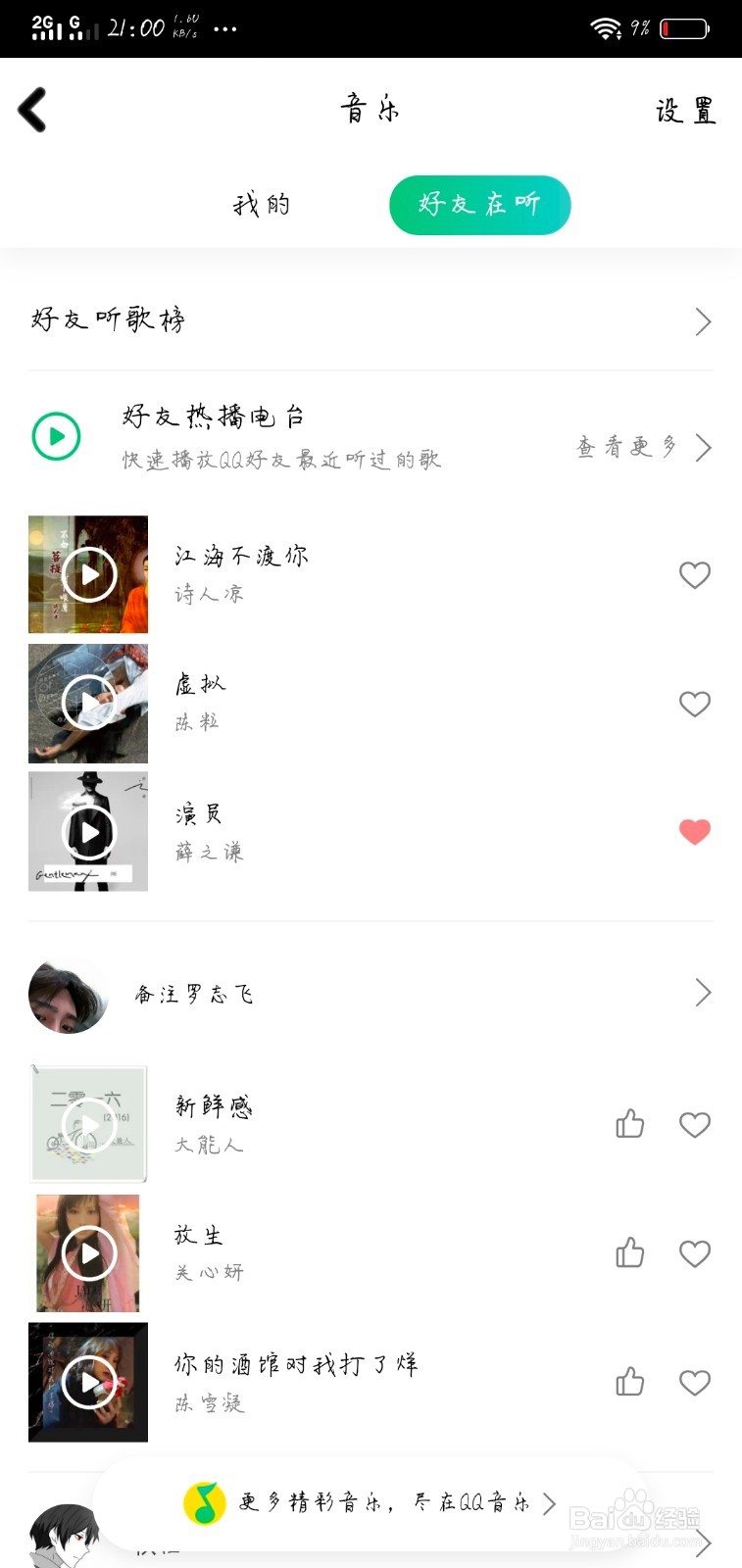
Task: Open the QQ音乐 promo banner
Action: click(371, 1503)
